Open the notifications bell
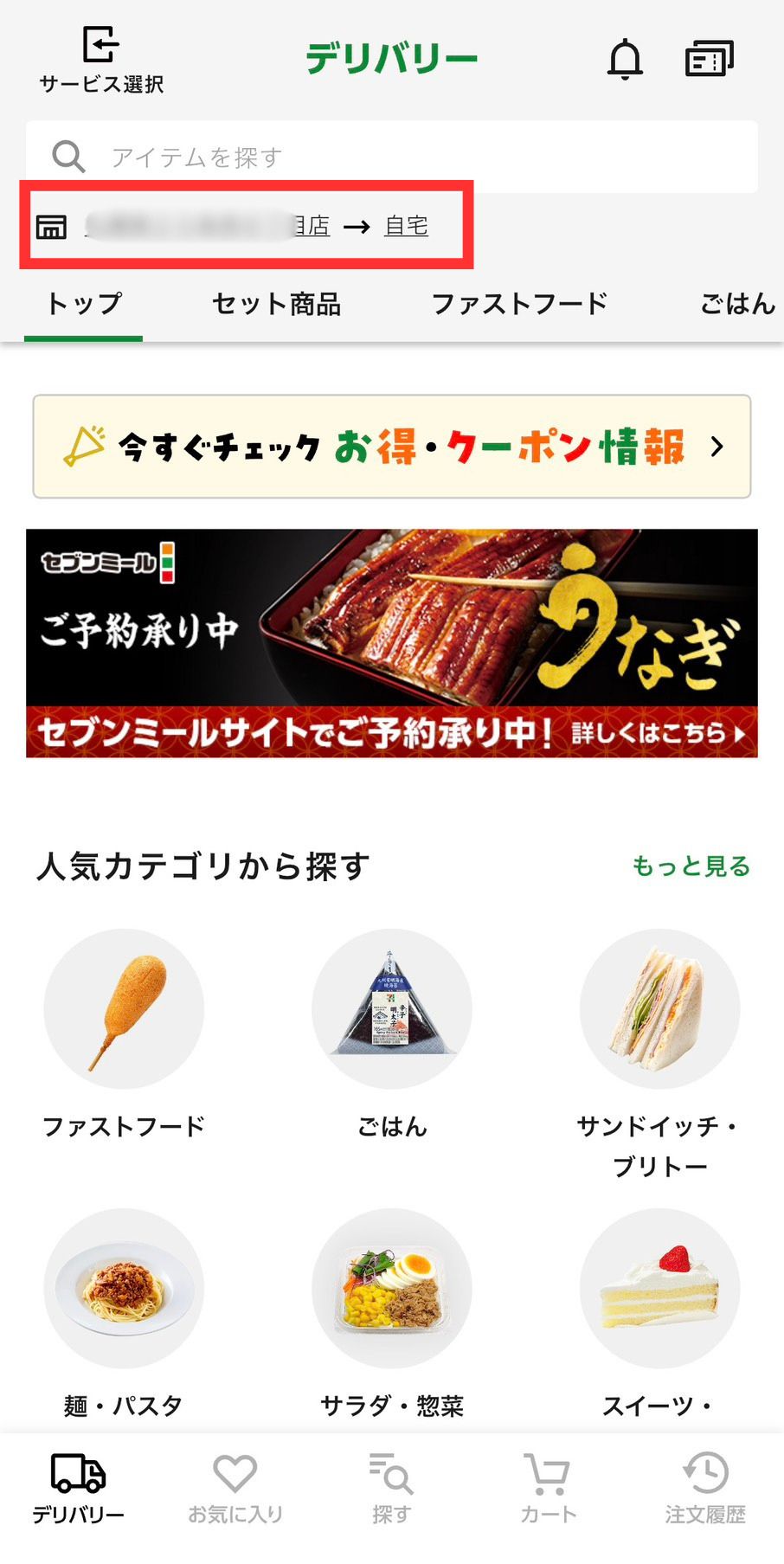Image resolution: width=784 pixels, height=1564 pixels. 625,60
